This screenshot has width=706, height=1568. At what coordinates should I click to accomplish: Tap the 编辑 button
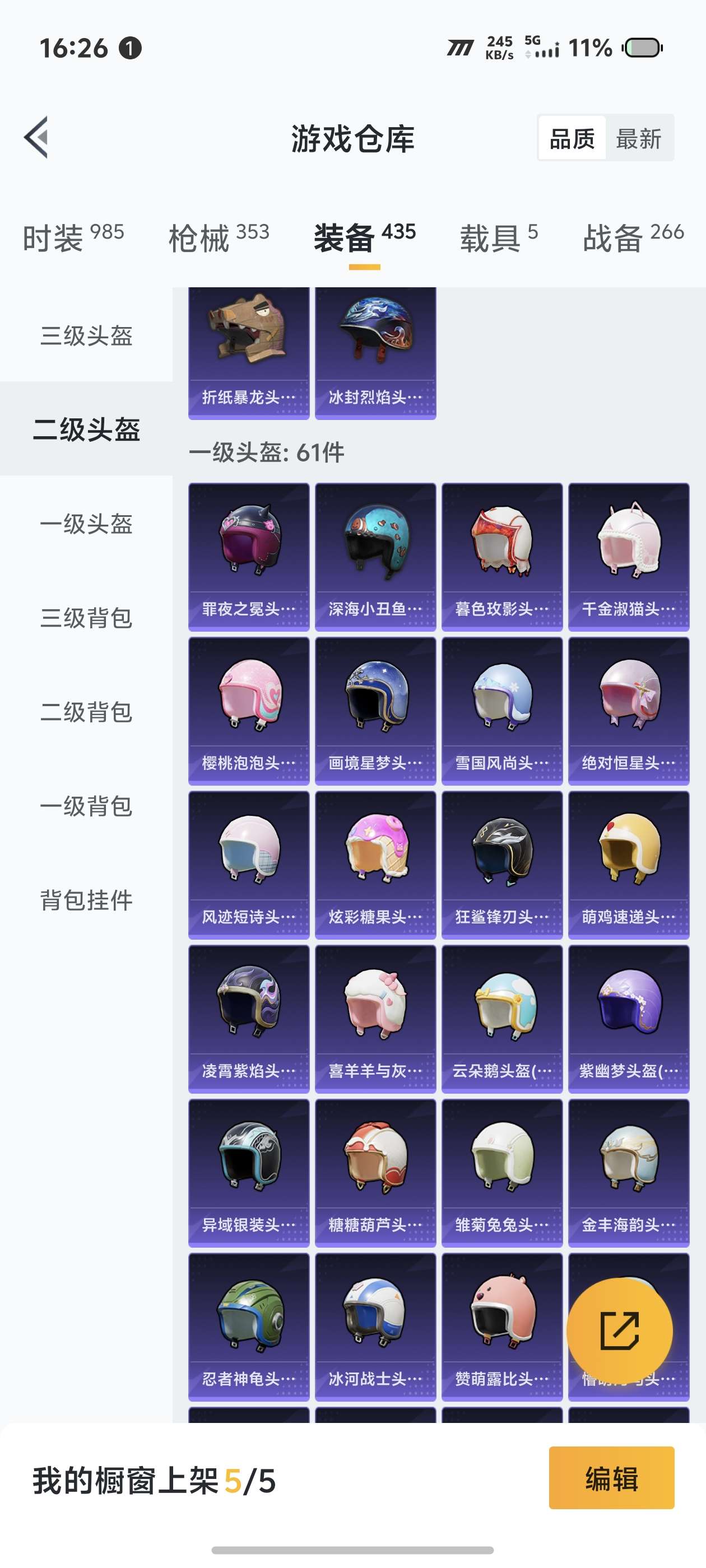[x=611, y=1478]
